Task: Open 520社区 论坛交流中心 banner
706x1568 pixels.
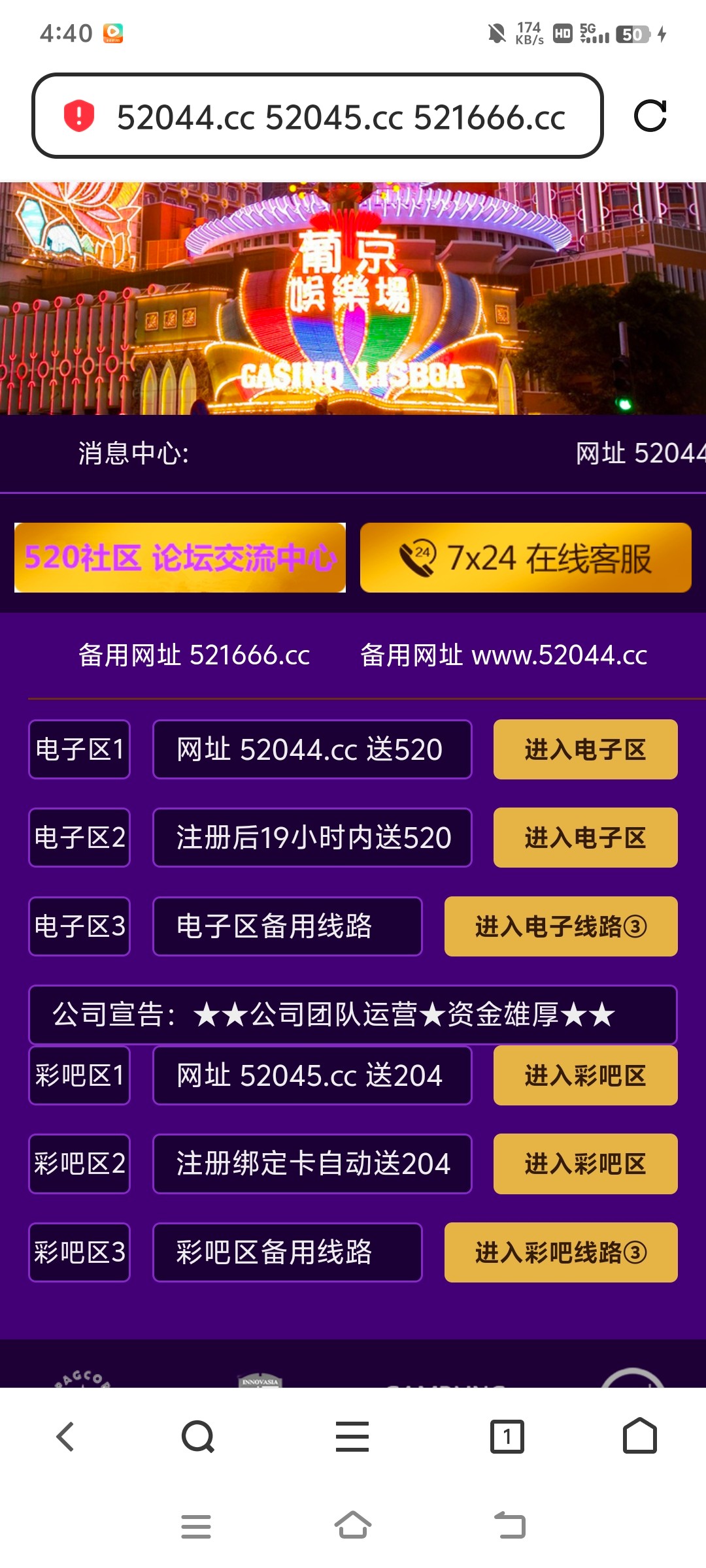Action: (180, 558)
